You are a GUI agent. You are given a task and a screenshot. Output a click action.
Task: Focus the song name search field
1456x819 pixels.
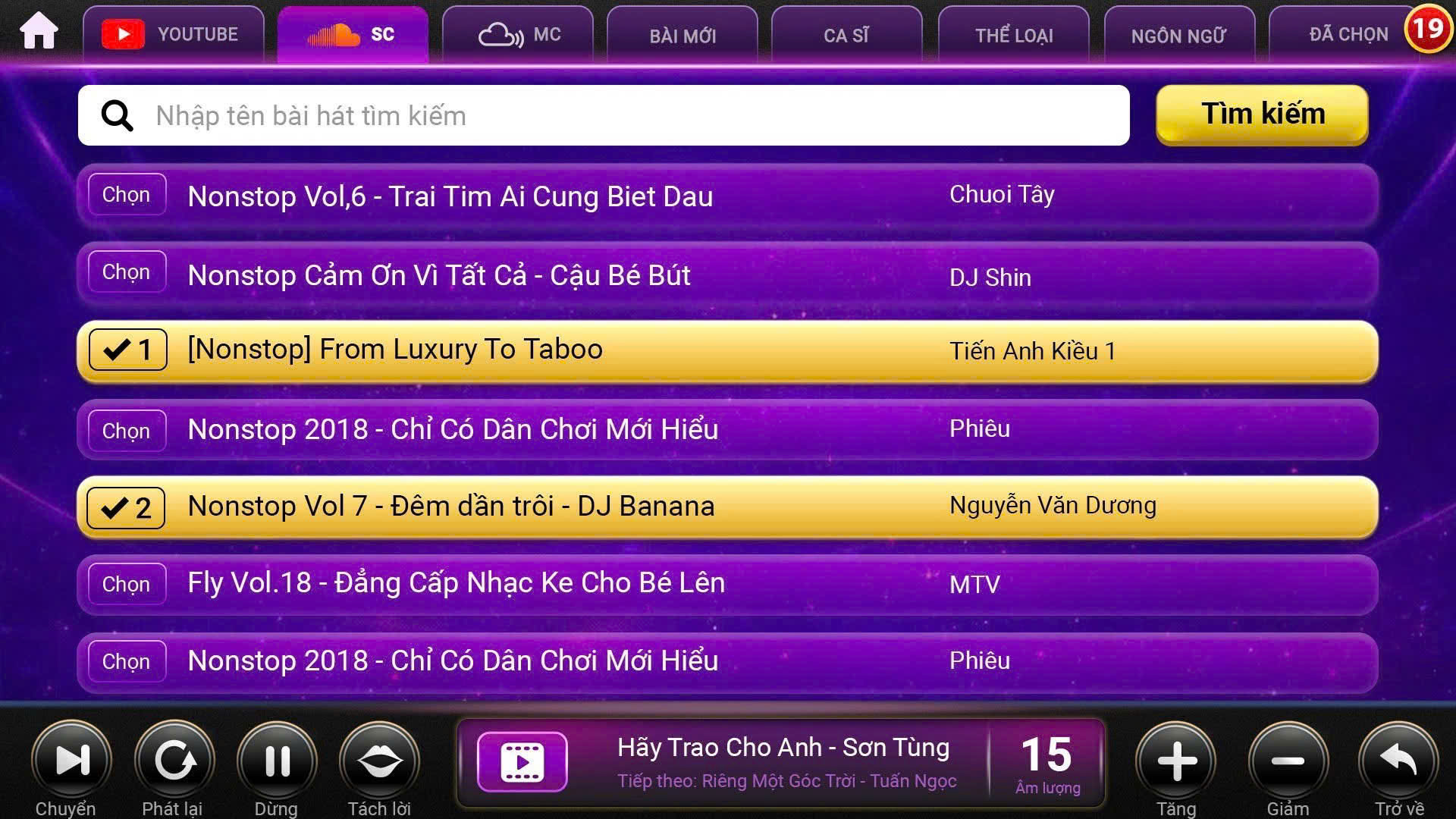[603, 115]
